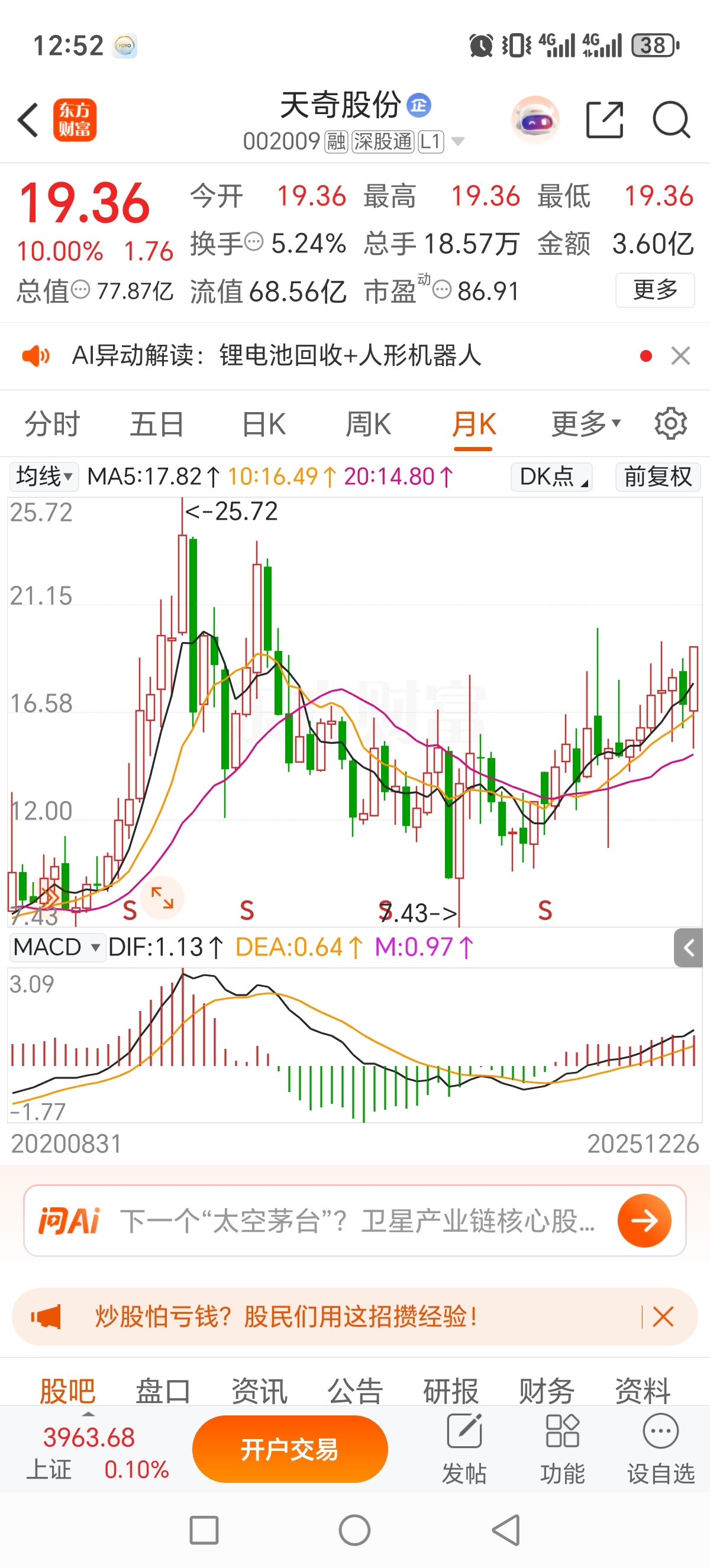
Task: Share this stock page
Action: click(604, 120)
